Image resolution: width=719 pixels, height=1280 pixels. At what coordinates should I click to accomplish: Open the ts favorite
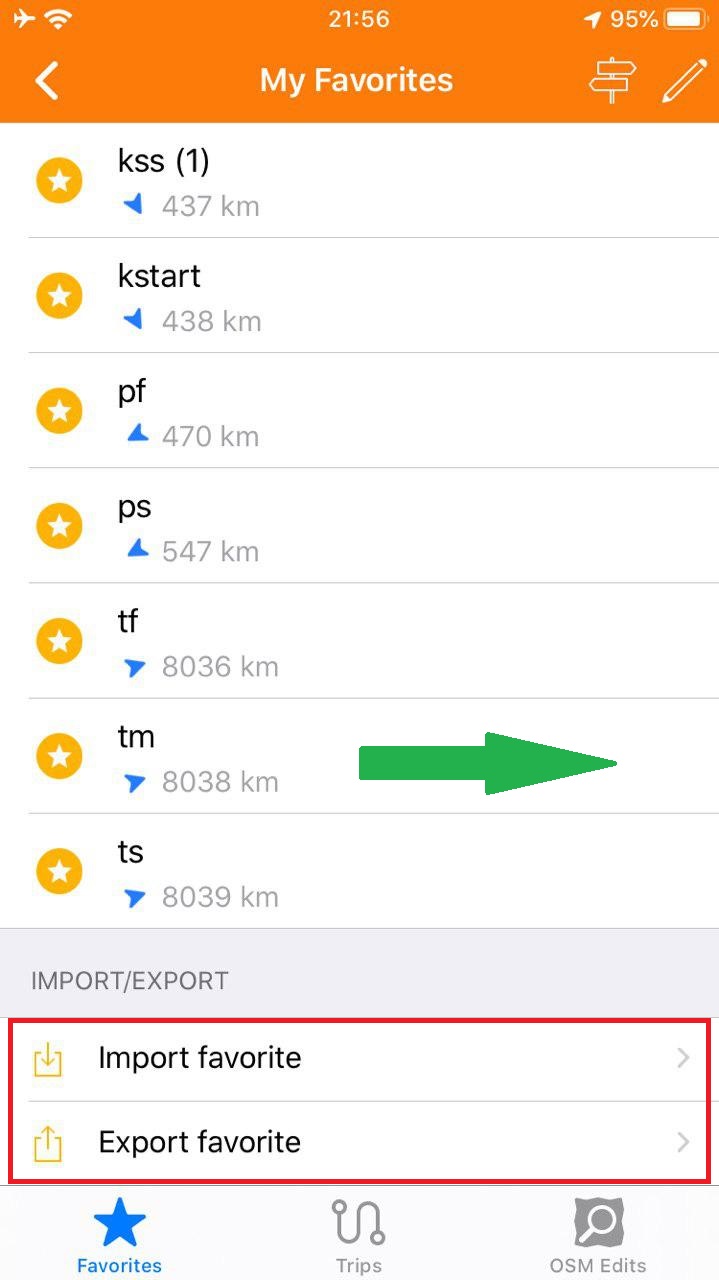[360, 872]
